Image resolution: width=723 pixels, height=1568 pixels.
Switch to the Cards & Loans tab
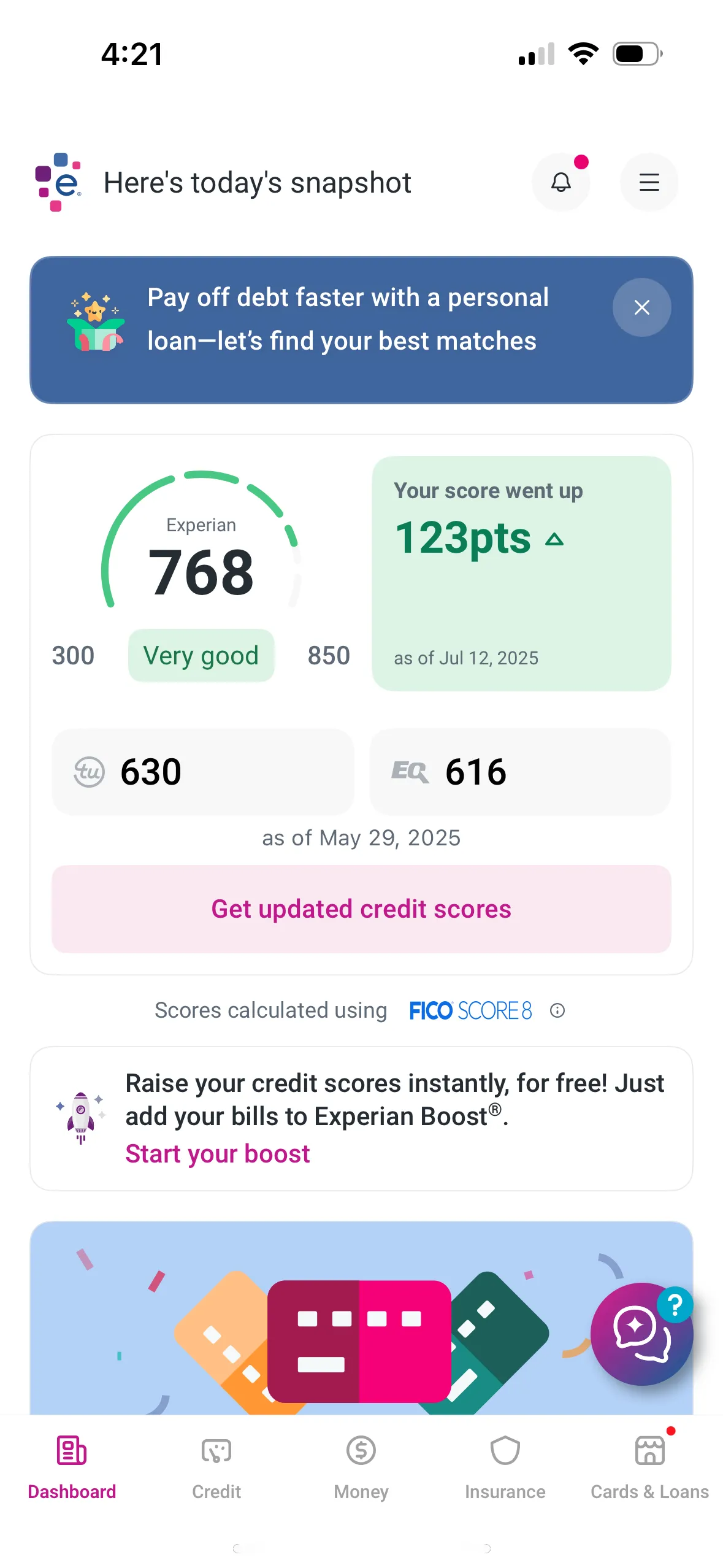pos(649,1467)
